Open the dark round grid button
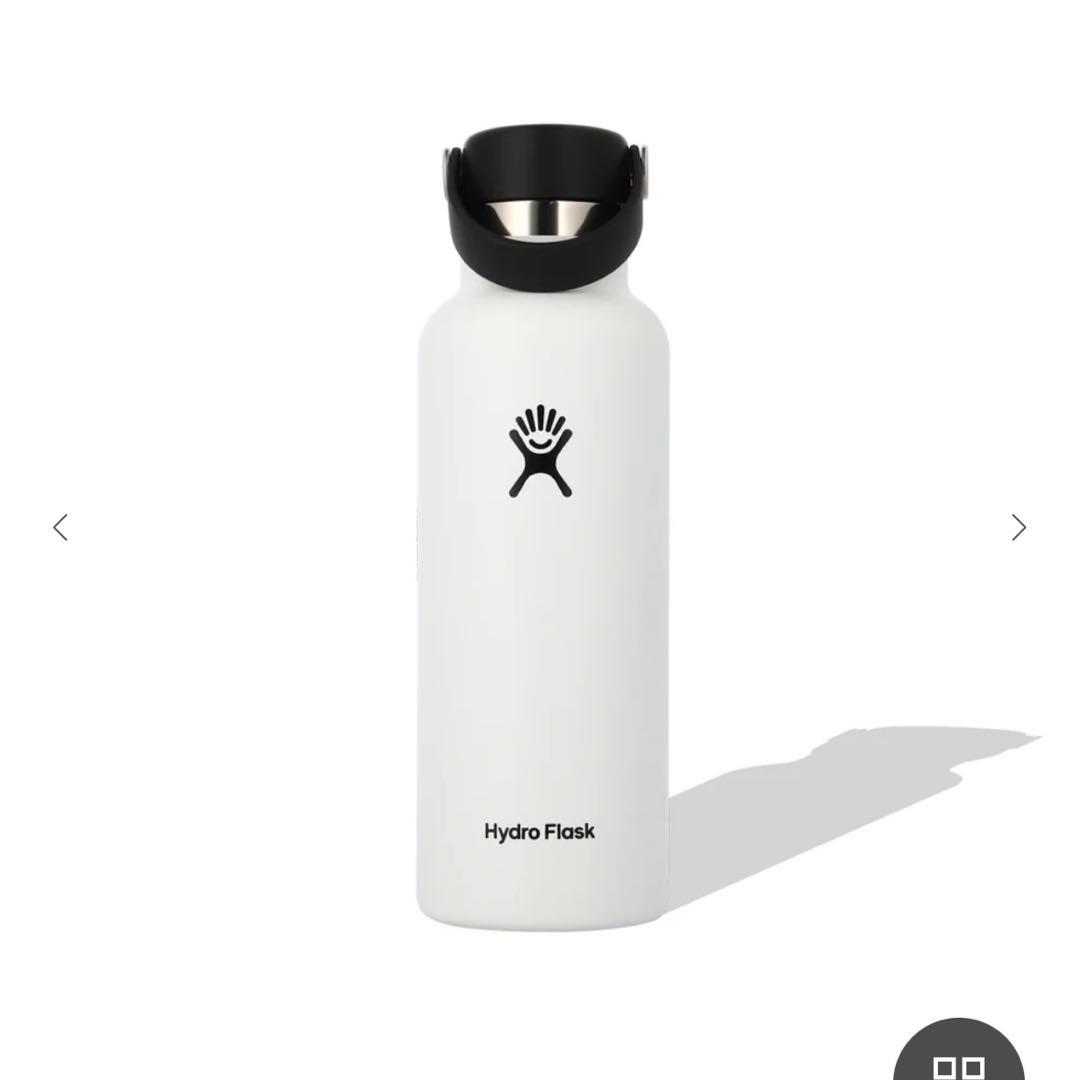 (958, 1060)
